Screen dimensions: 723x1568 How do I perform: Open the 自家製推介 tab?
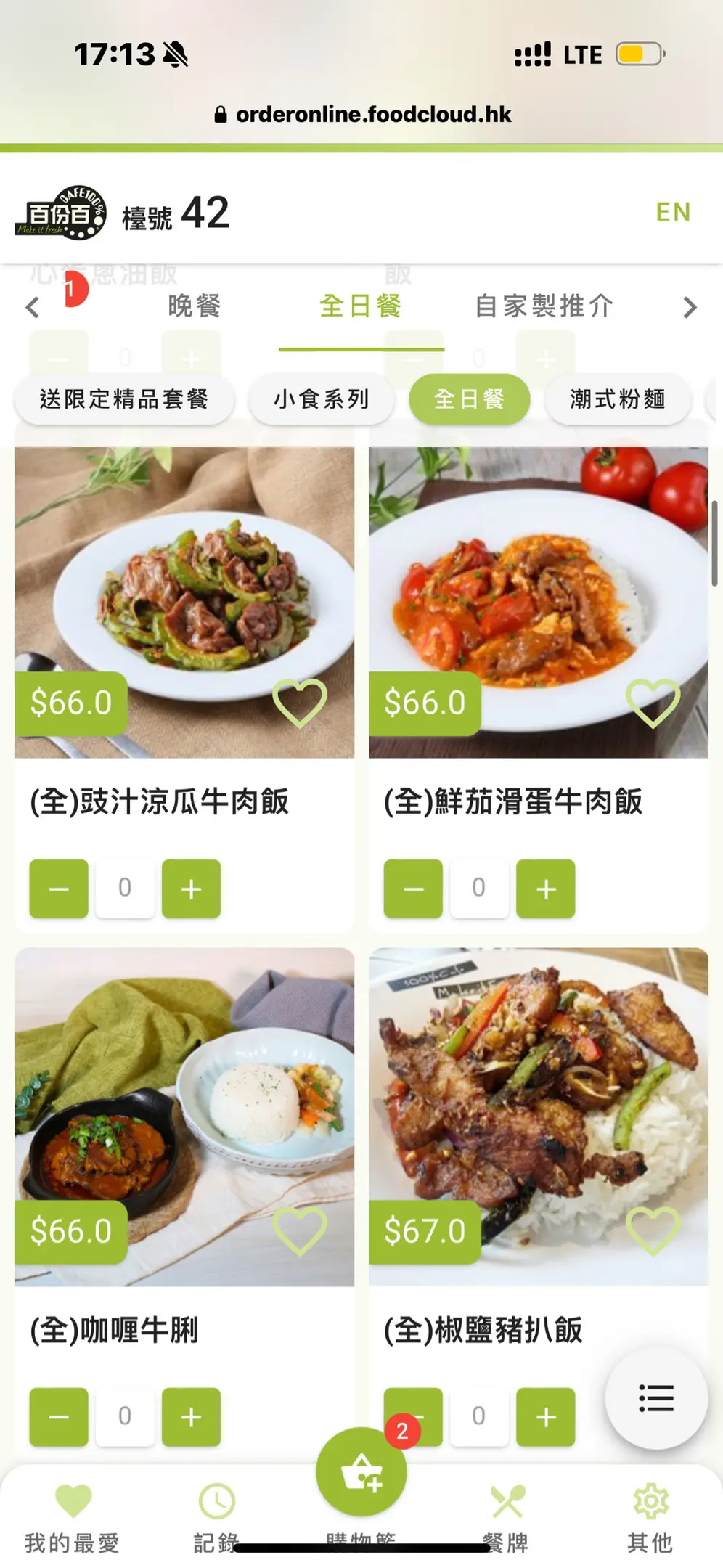click(544, 306)
